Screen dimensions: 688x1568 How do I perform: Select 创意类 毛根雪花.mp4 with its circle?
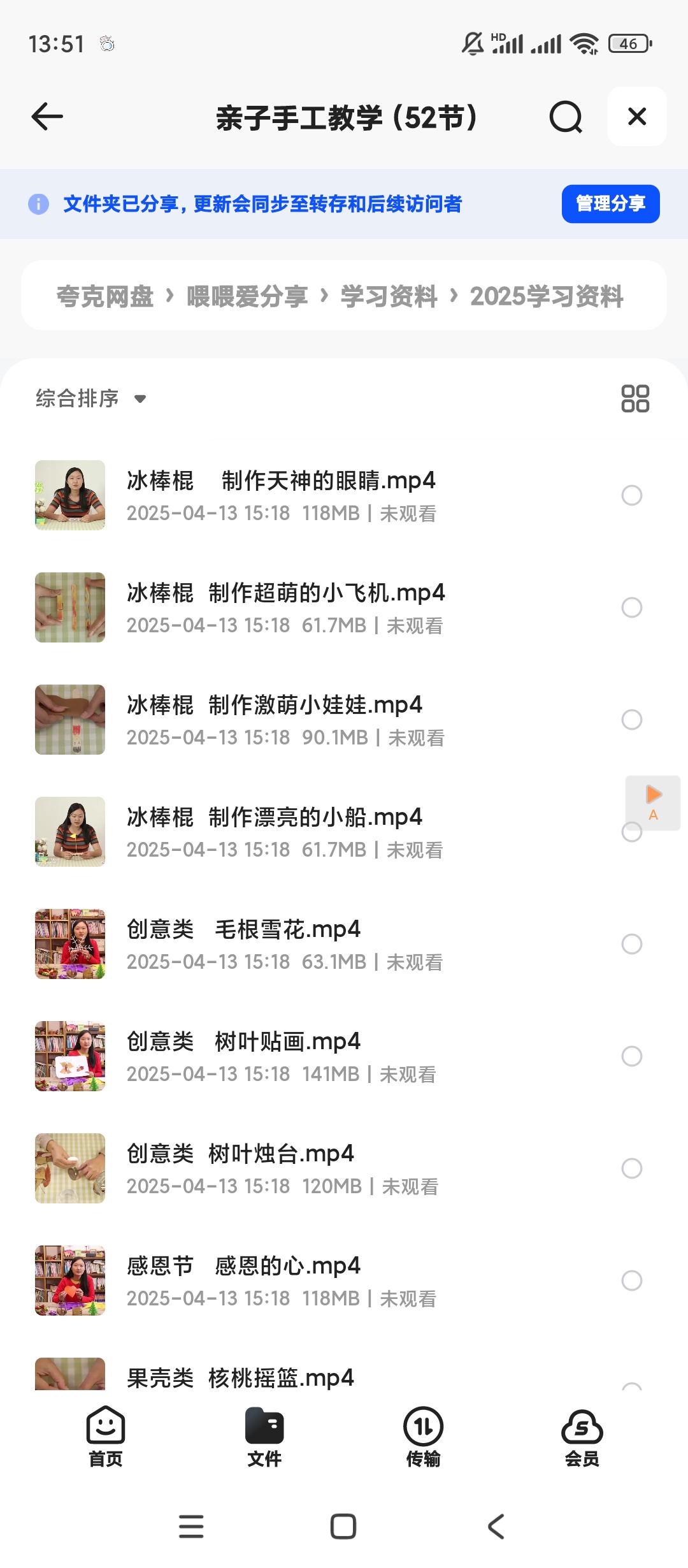pos(631,944)
